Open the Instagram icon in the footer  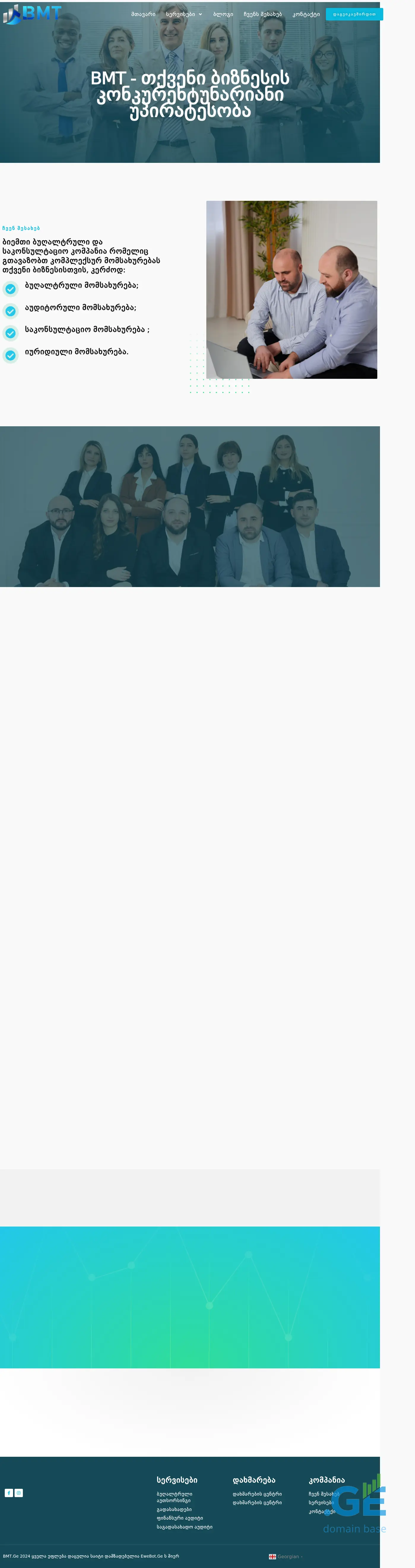point(19,1493)
